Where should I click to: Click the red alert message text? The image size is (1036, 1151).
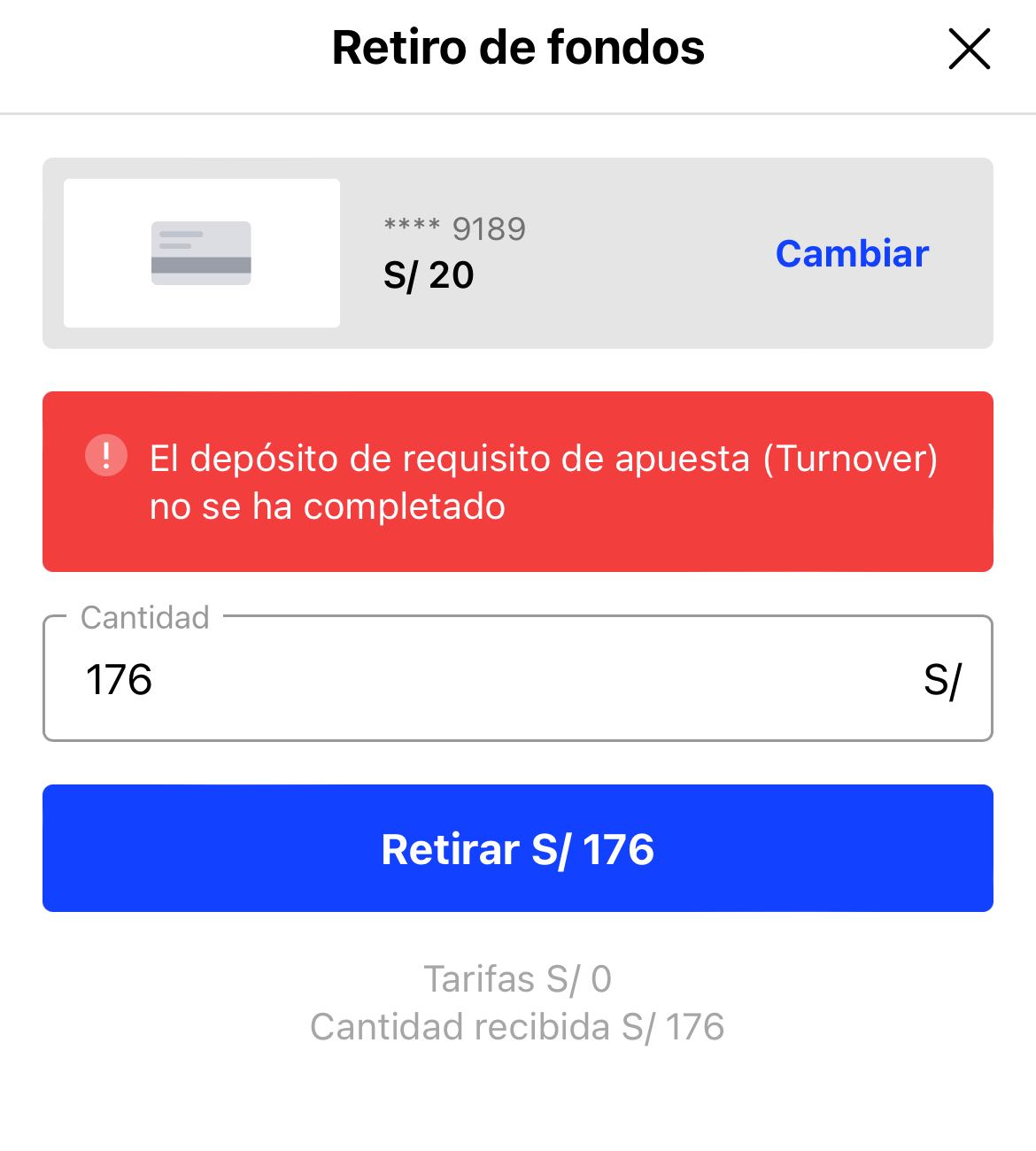pos(545,478)
